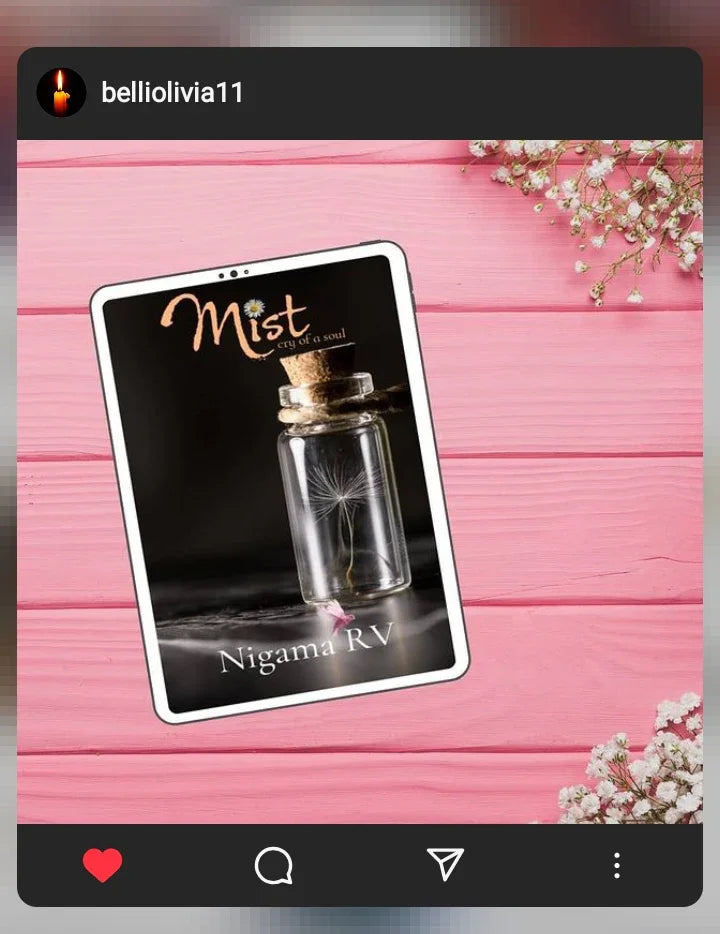Open comments on this post
Screen dimensions: 720x934
(273, 865)
